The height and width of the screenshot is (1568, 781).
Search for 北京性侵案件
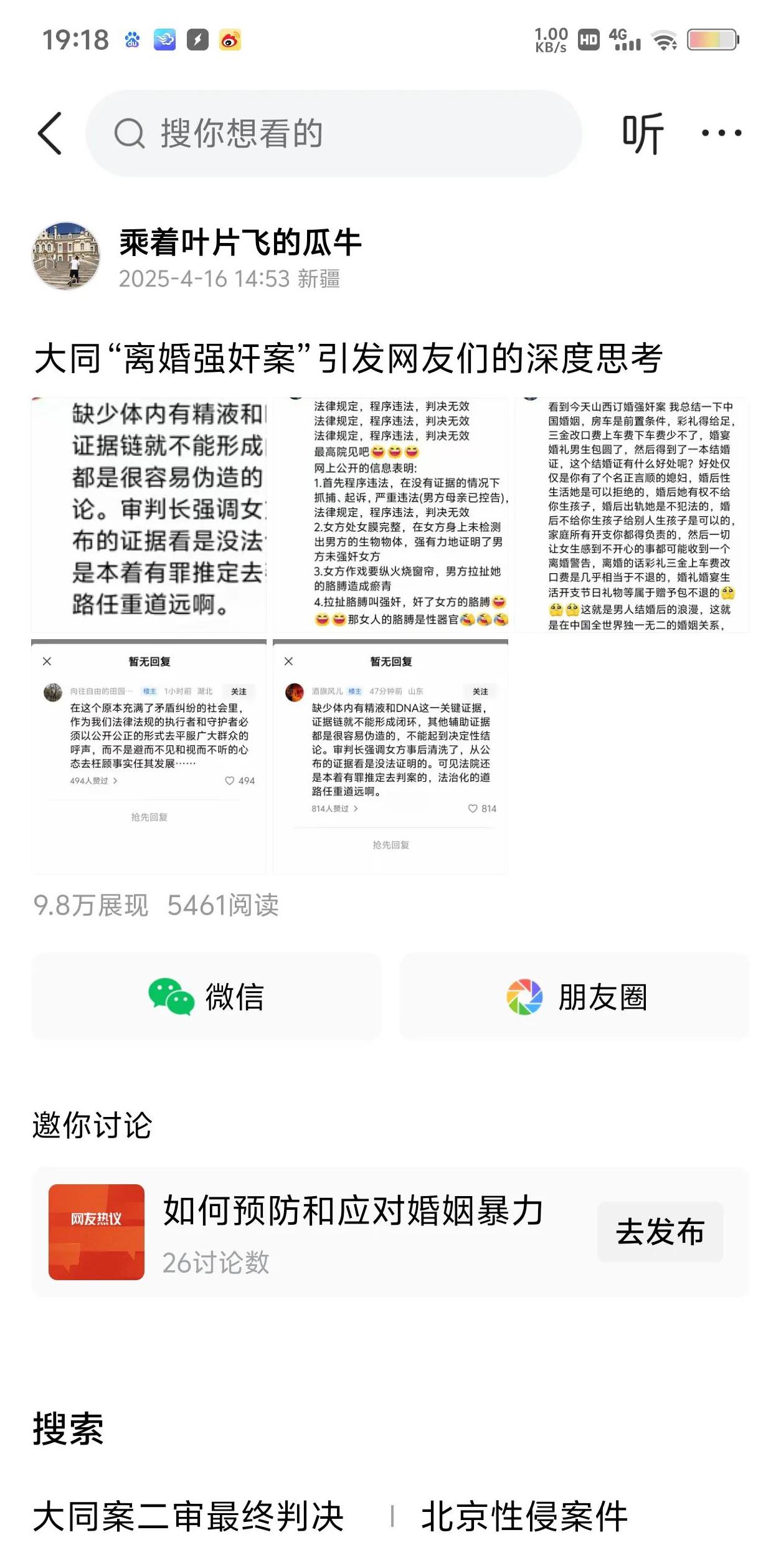[524, 1516]
